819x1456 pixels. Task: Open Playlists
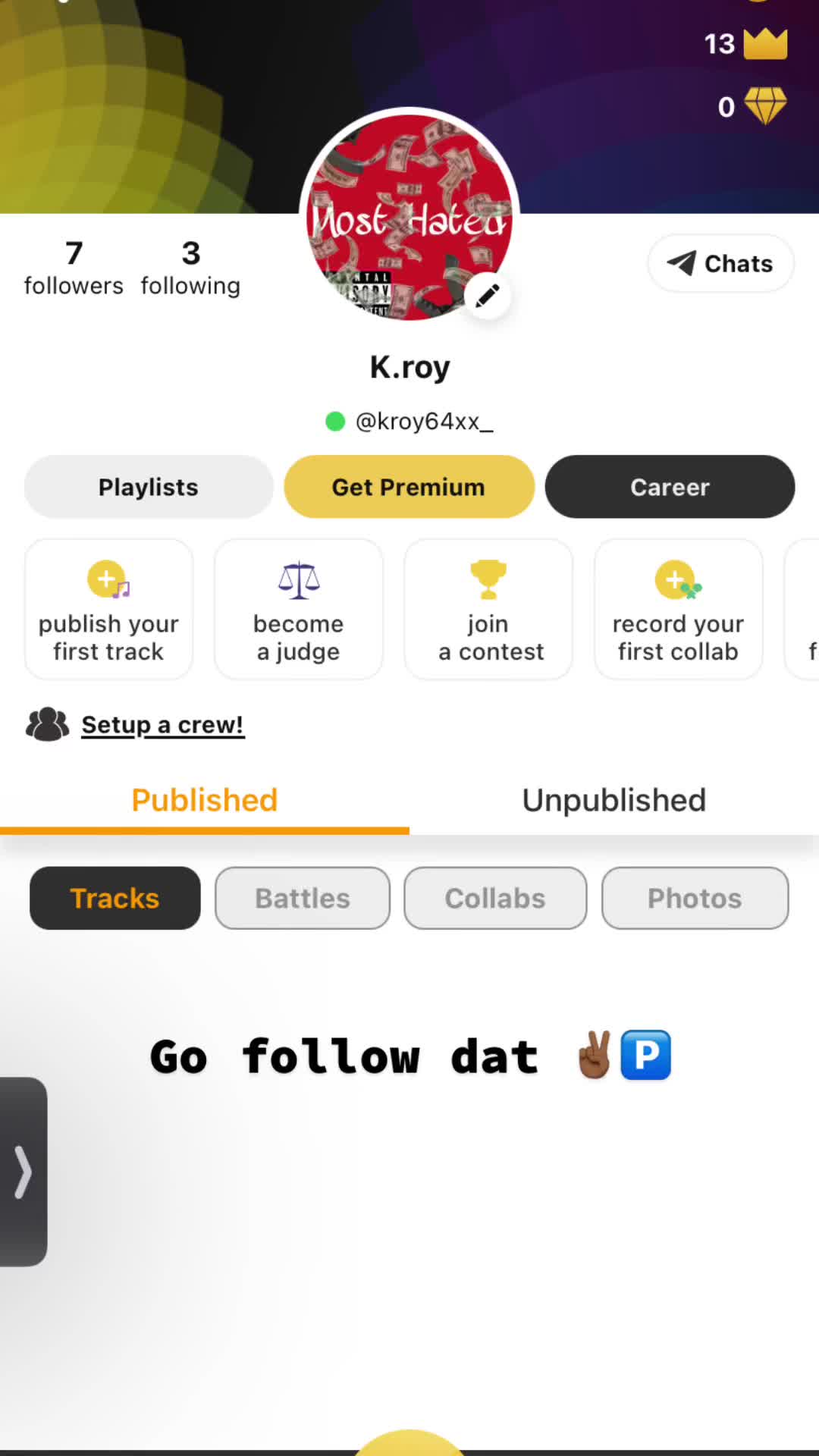click(x=149, y=487)
